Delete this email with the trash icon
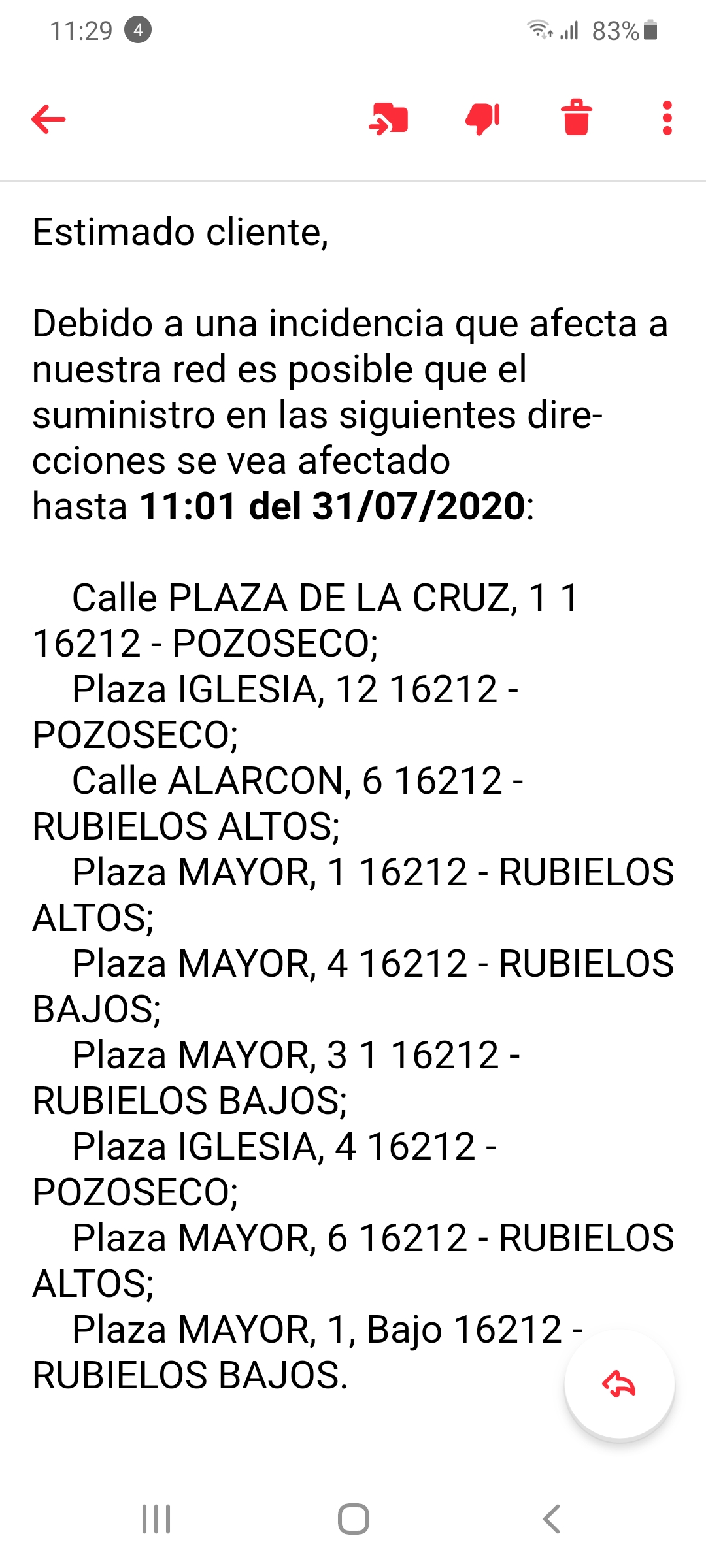Image resolution: width=706 pixels, height=1568 pixels. 577,118
